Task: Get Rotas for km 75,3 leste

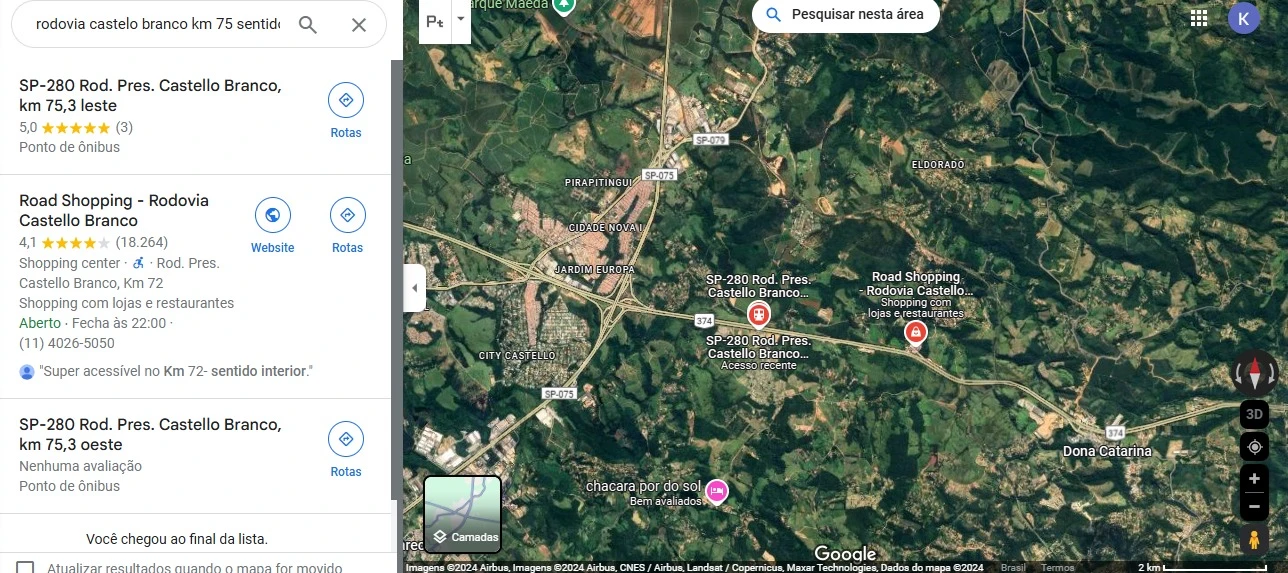Action: [346, 111]
